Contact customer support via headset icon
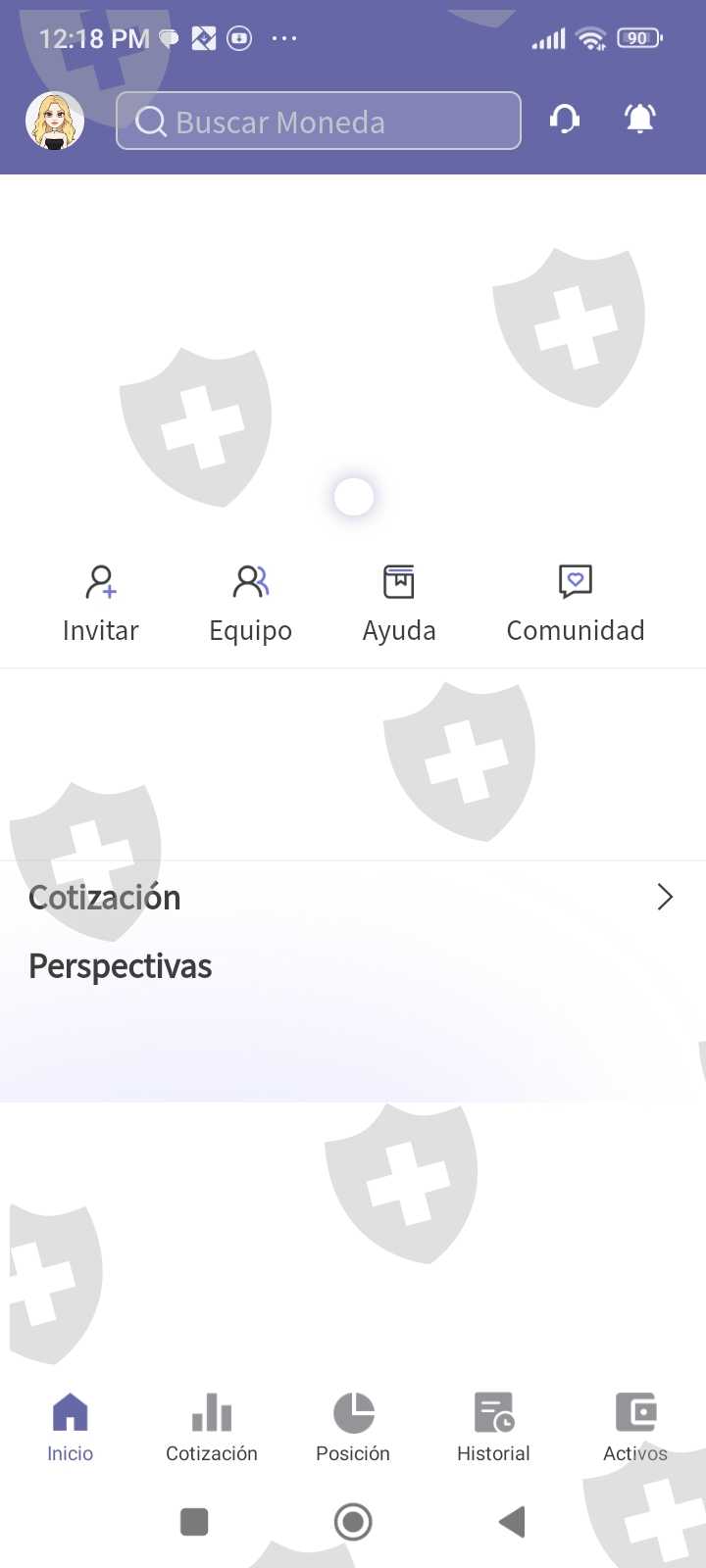This screenshot has width=706, height=1568. click(565, 120)
